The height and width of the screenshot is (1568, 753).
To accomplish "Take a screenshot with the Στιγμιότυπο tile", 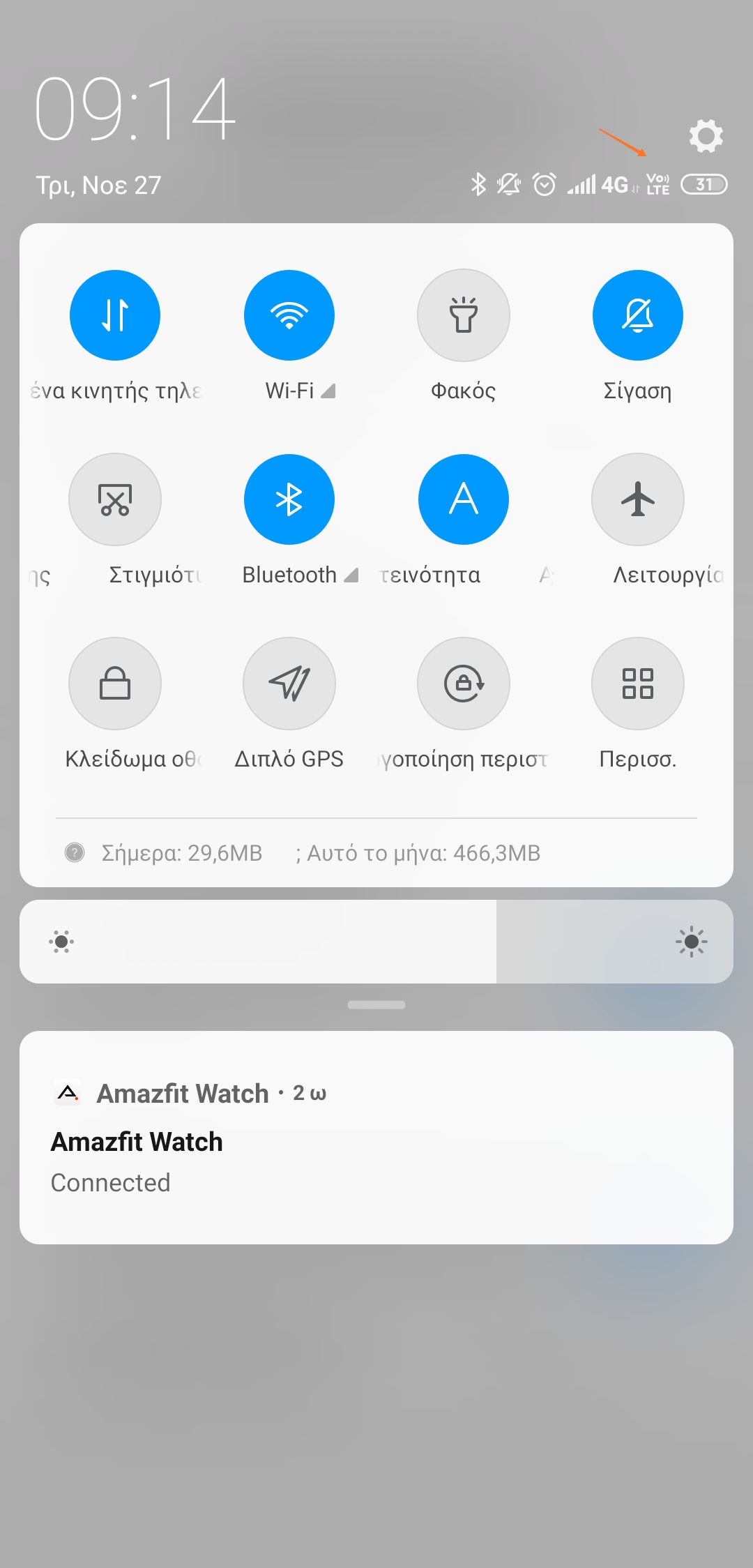I will point(115,499).
